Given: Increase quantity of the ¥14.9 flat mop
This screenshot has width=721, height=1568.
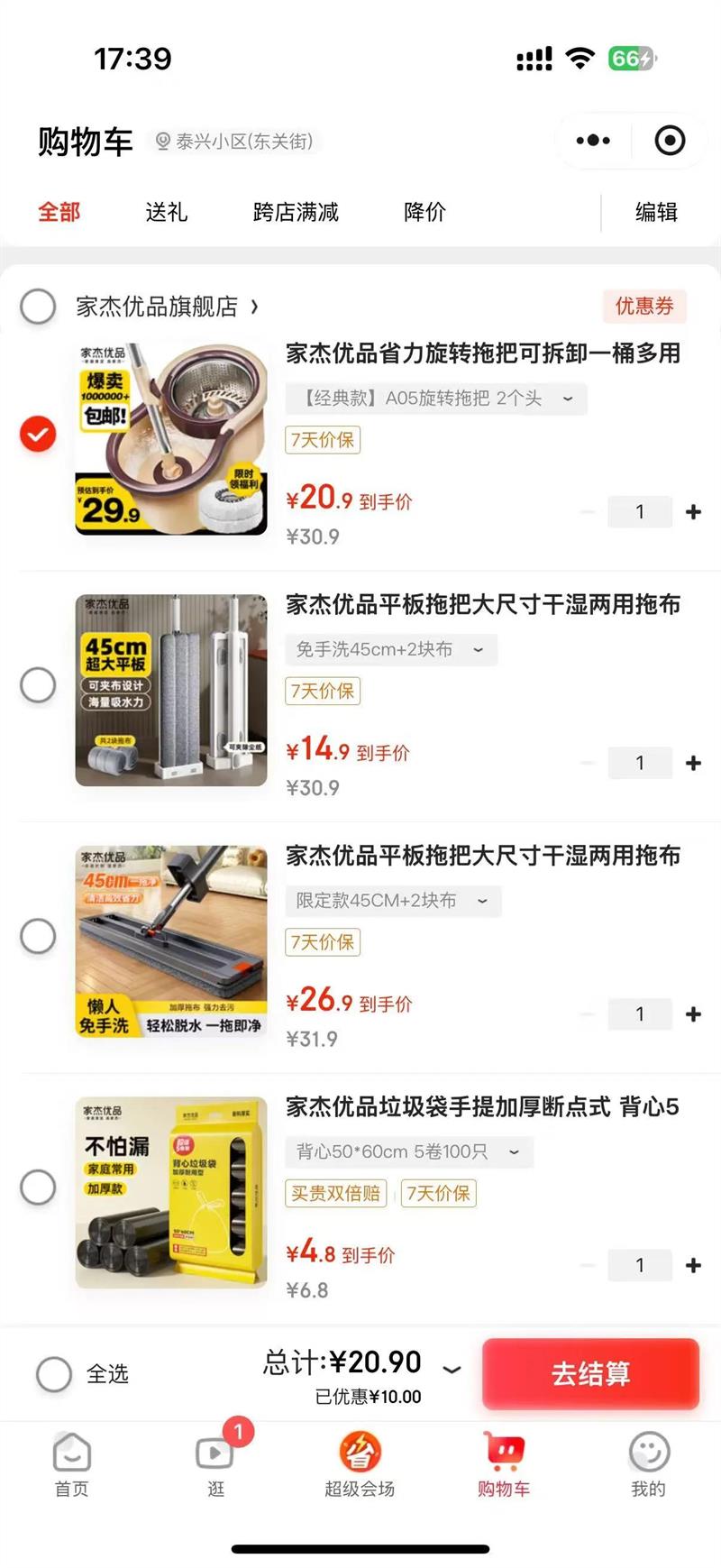Looking at the screenshot, I should 693,763.
